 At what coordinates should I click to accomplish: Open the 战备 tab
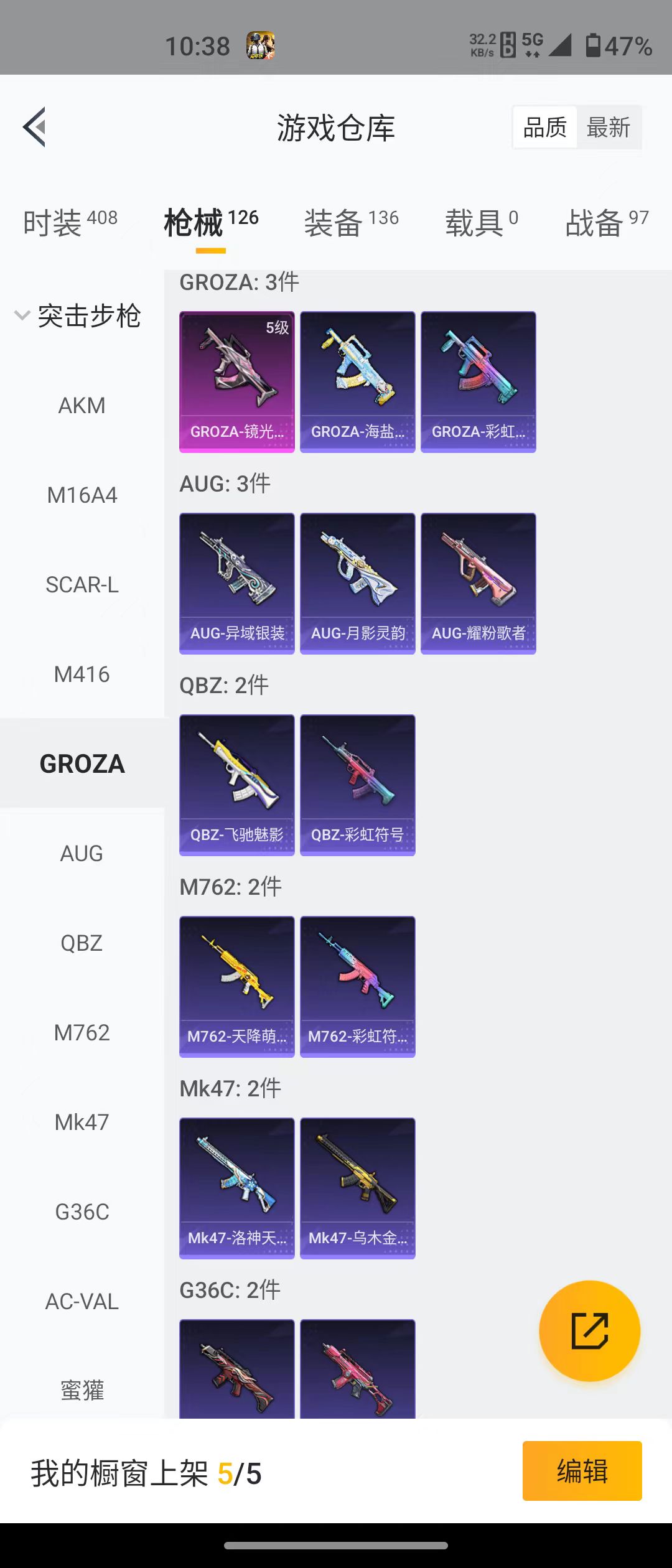coord(607,222)
